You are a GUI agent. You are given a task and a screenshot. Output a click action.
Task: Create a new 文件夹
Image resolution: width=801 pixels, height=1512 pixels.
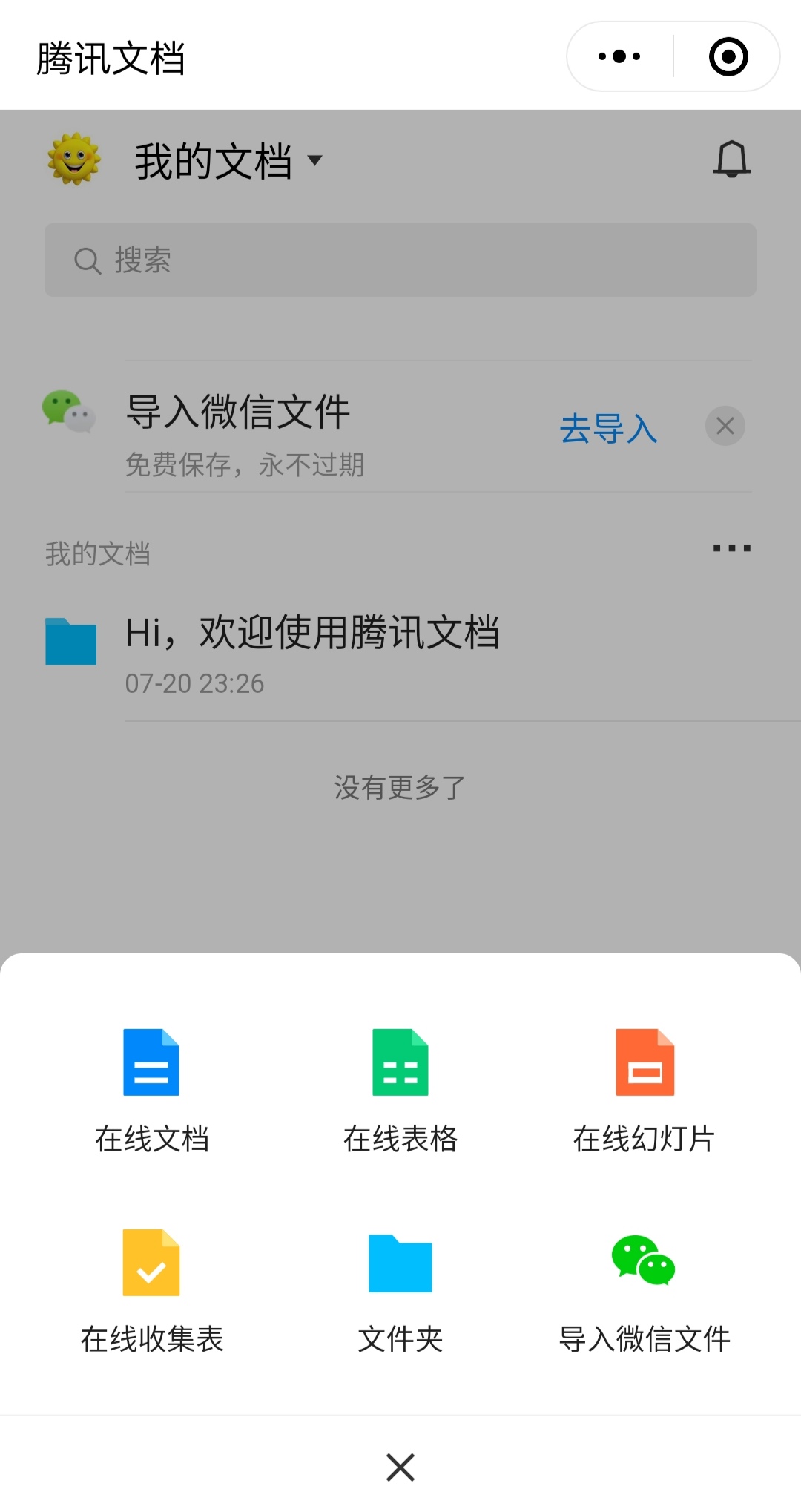pyautogui.click(x=400, y=1291)
